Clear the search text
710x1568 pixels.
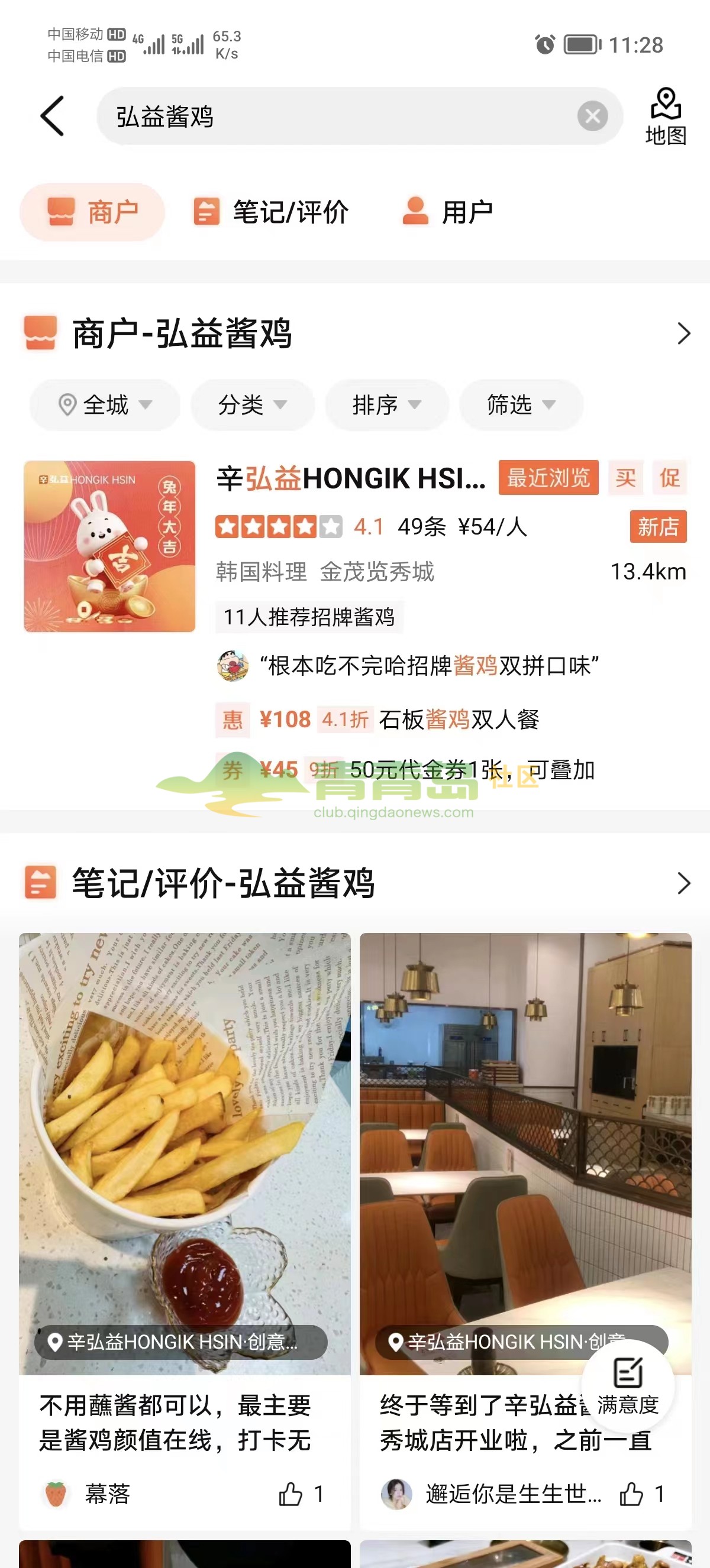tap(592, 116)
